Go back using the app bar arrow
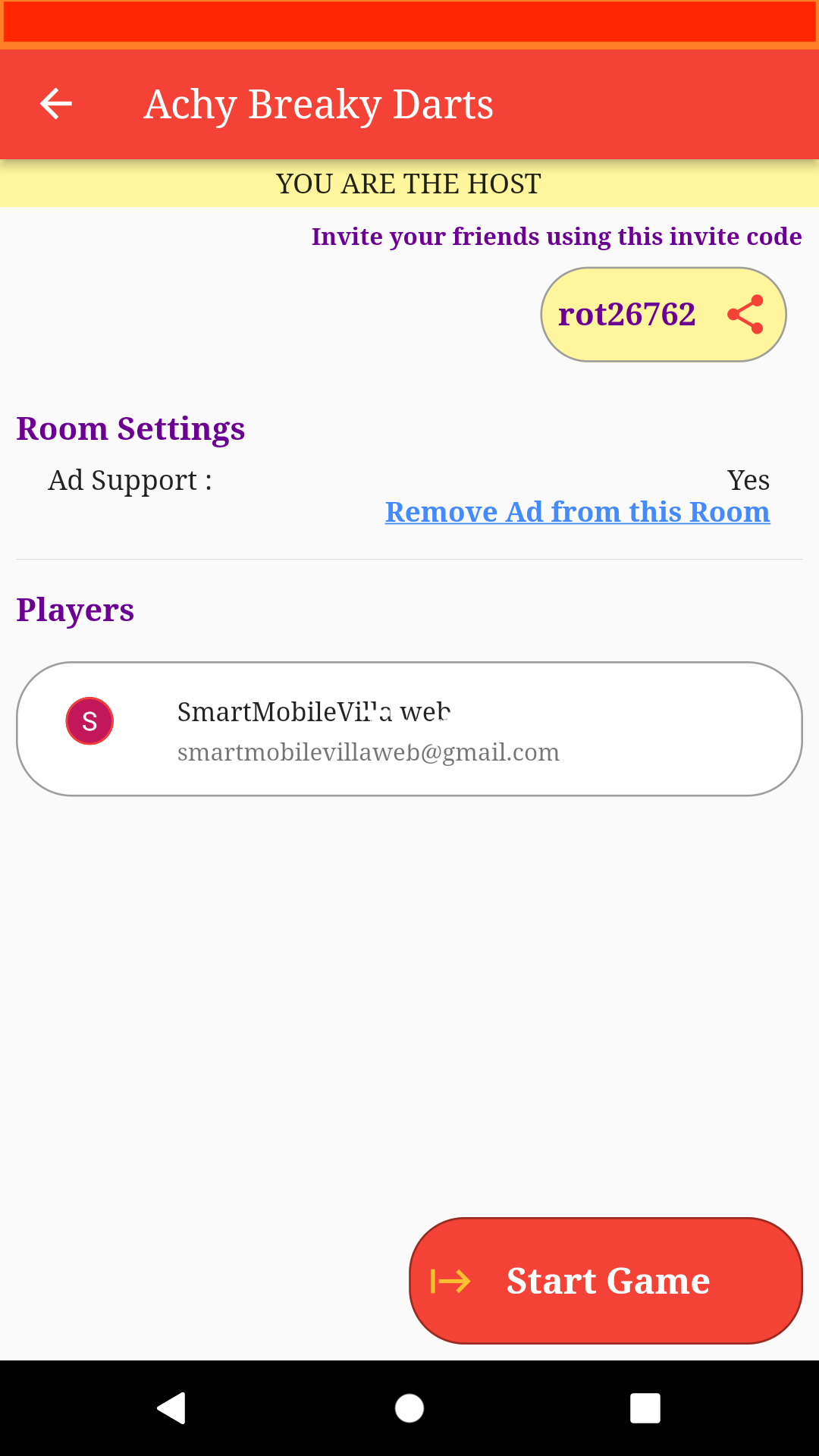Image resolution: width=819 pixels, height=1456 pixels. tap(56, 104)
